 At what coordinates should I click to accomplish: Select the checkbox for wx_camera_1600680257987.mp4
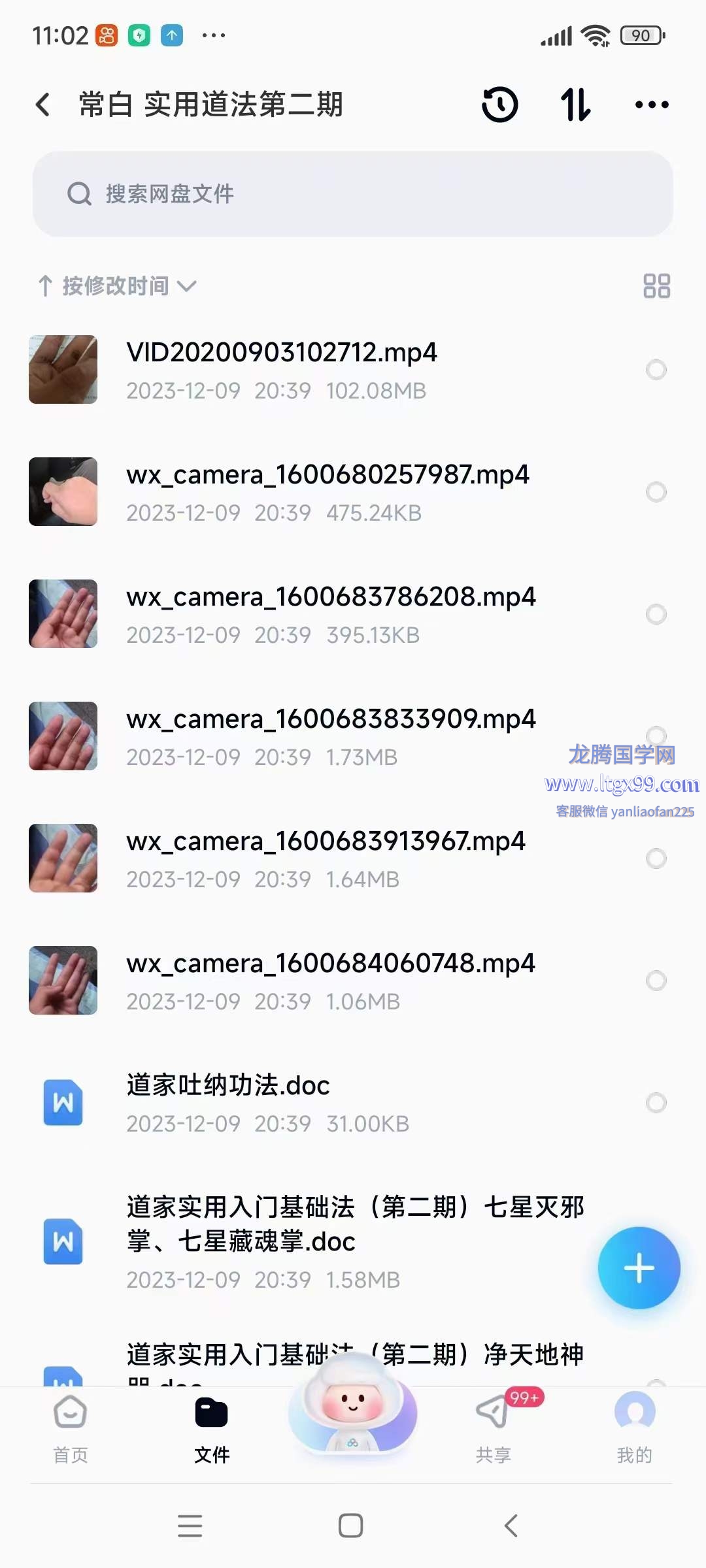(656, 492)
